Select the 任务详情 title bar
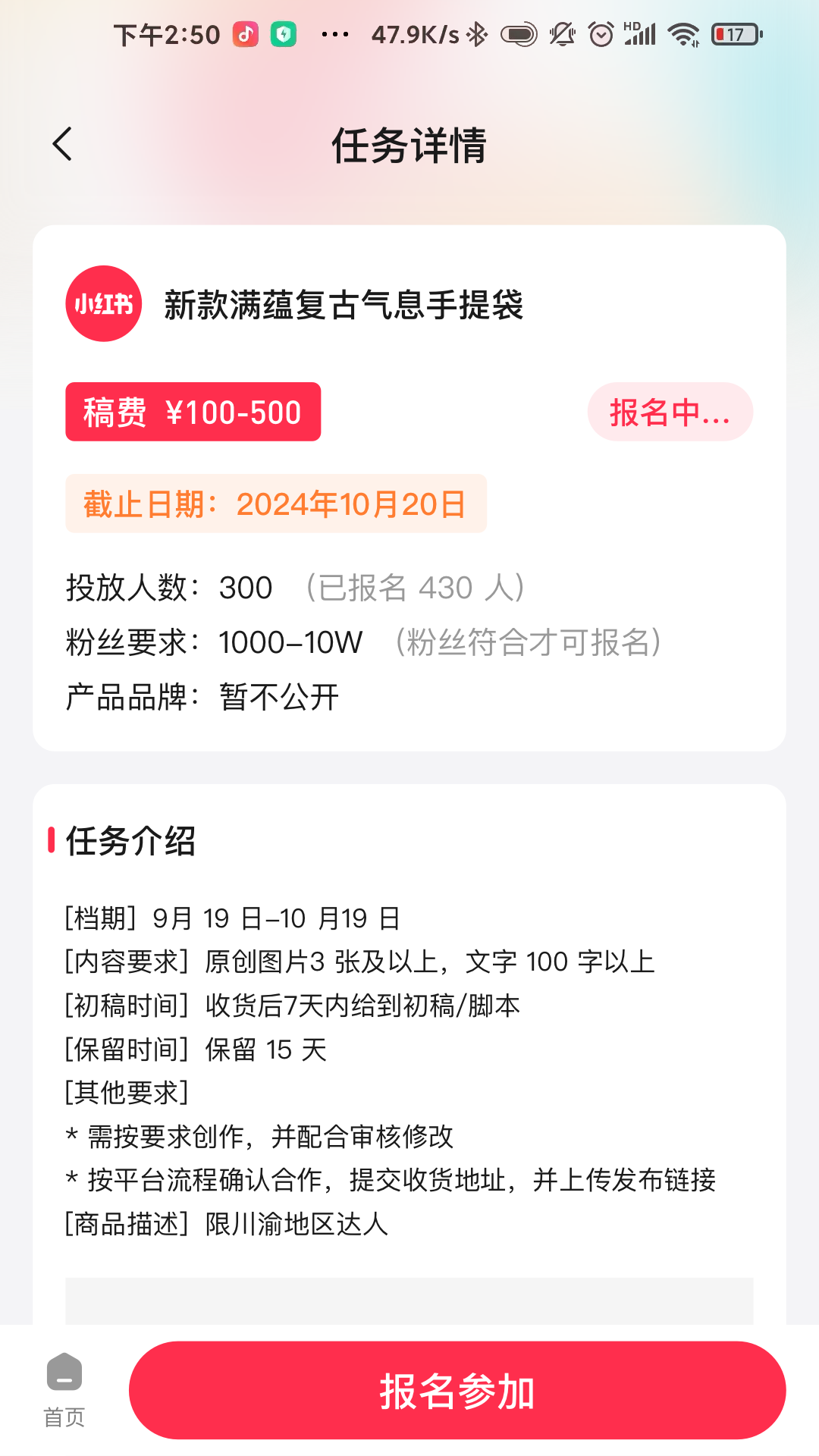 (x=409, y=146)
